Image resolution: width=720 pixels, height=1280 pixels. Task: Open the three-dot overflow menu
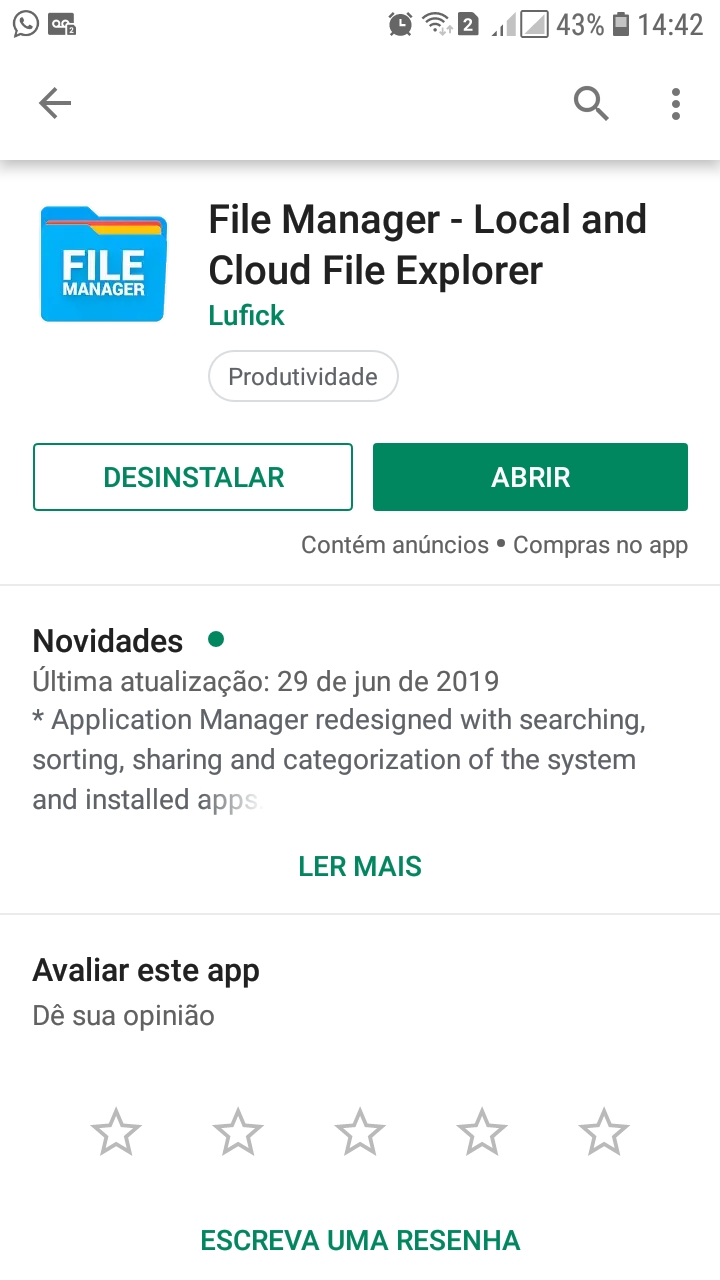point(676,103)
